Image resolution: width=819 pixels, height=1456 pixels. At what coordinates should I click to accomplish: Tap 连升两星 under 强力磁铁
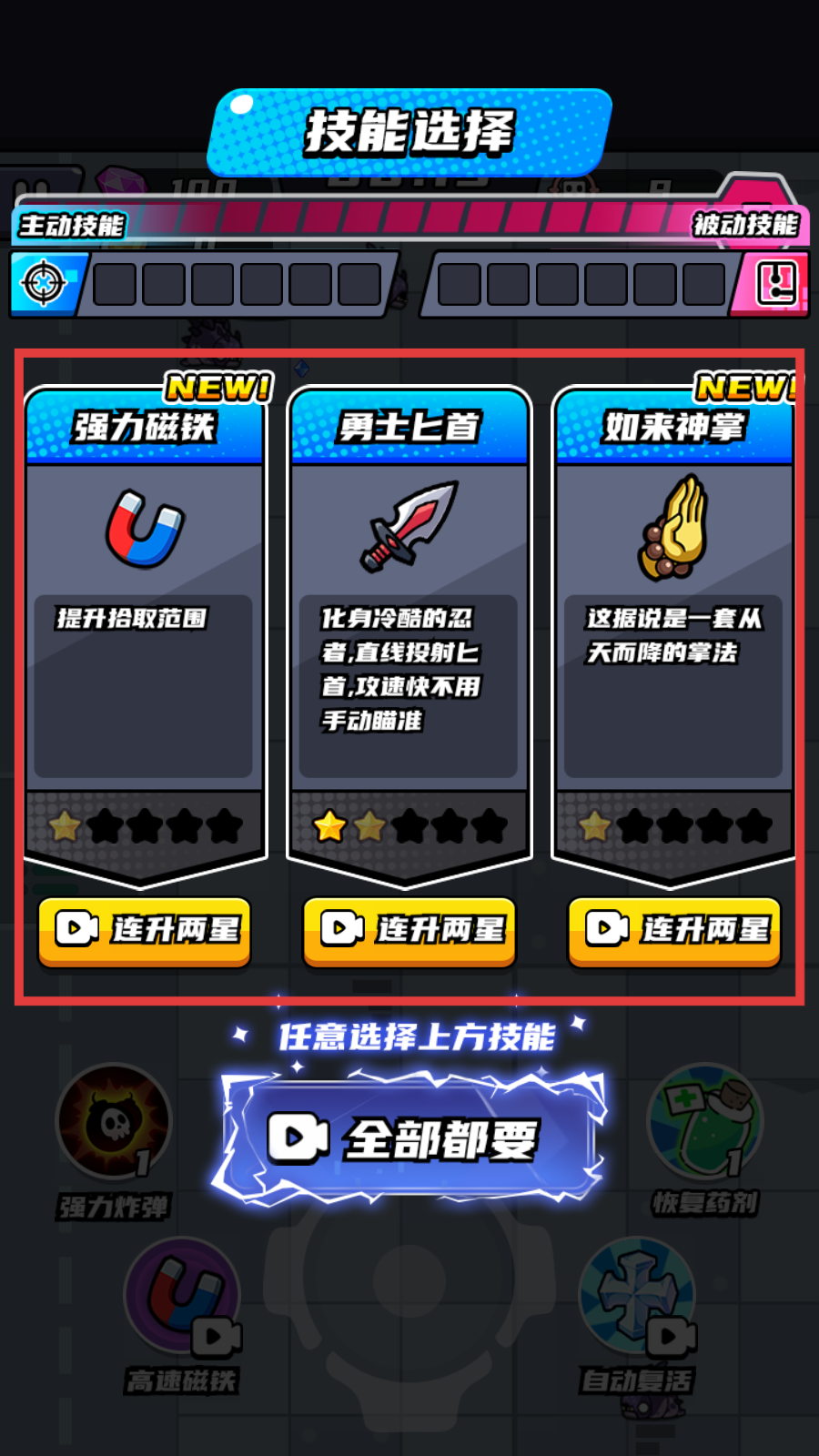145,930
